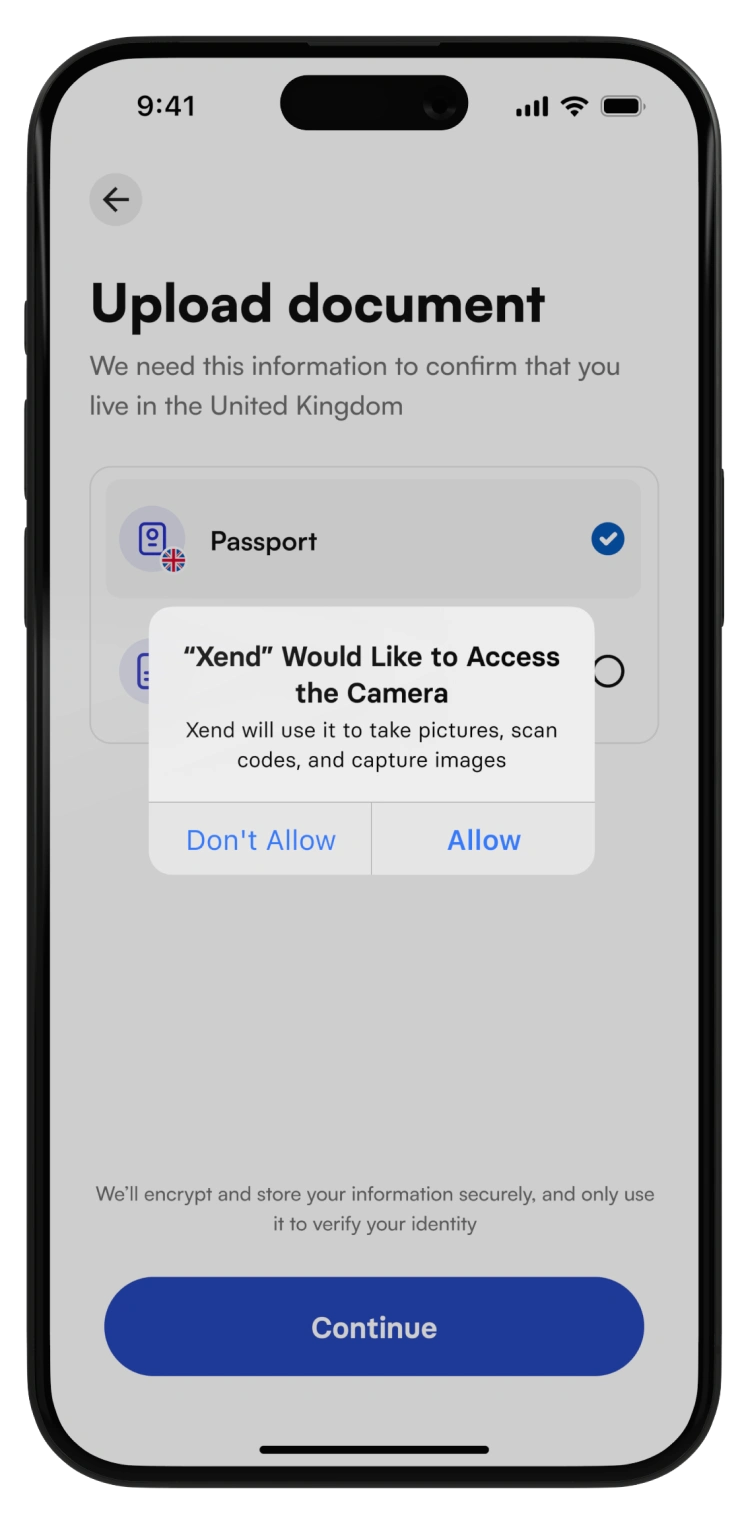Go back with the arrow button
This screenshot has width=740, height=1524.
click(x=116, y=200)
